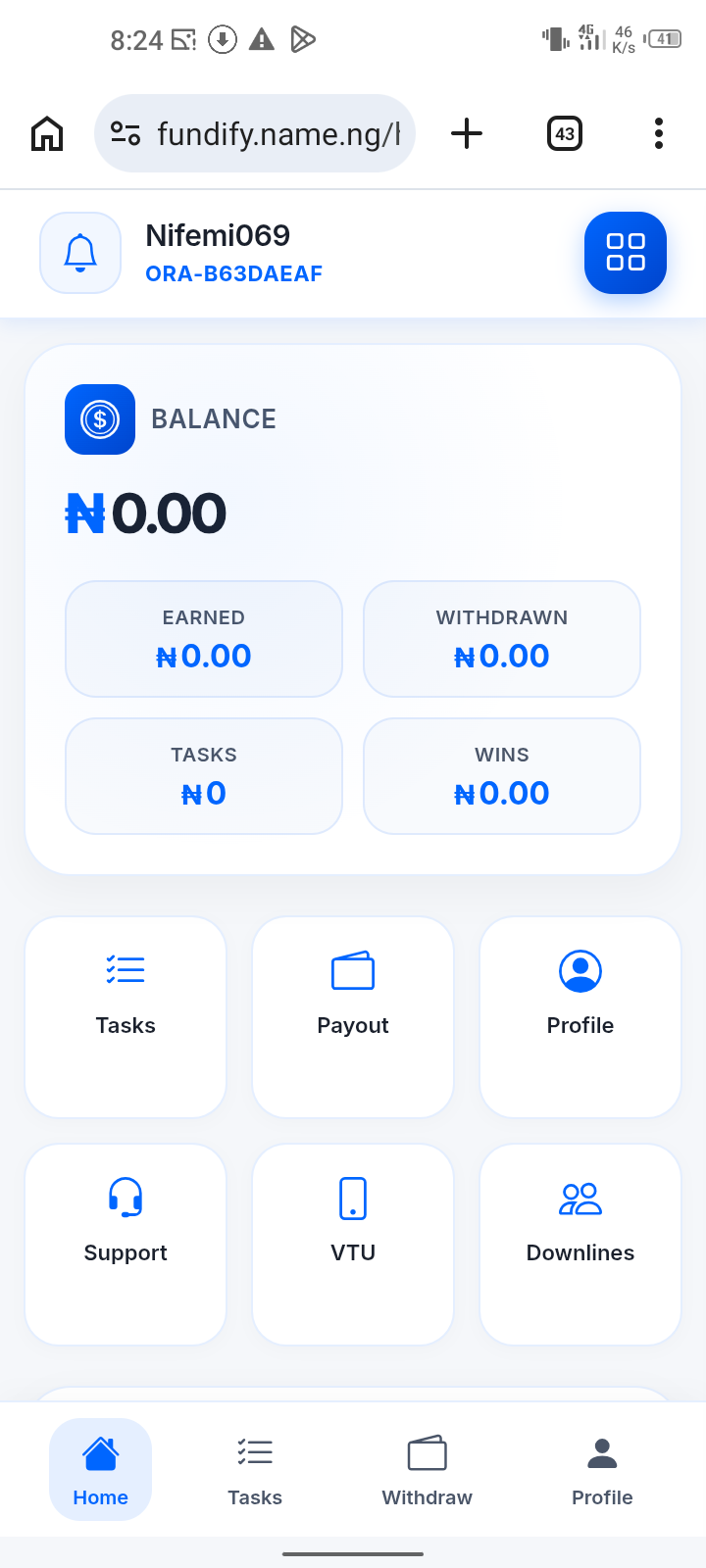Switch to the Withdraw tab
706x1568 pixels.
click(x=427, y=1470)
